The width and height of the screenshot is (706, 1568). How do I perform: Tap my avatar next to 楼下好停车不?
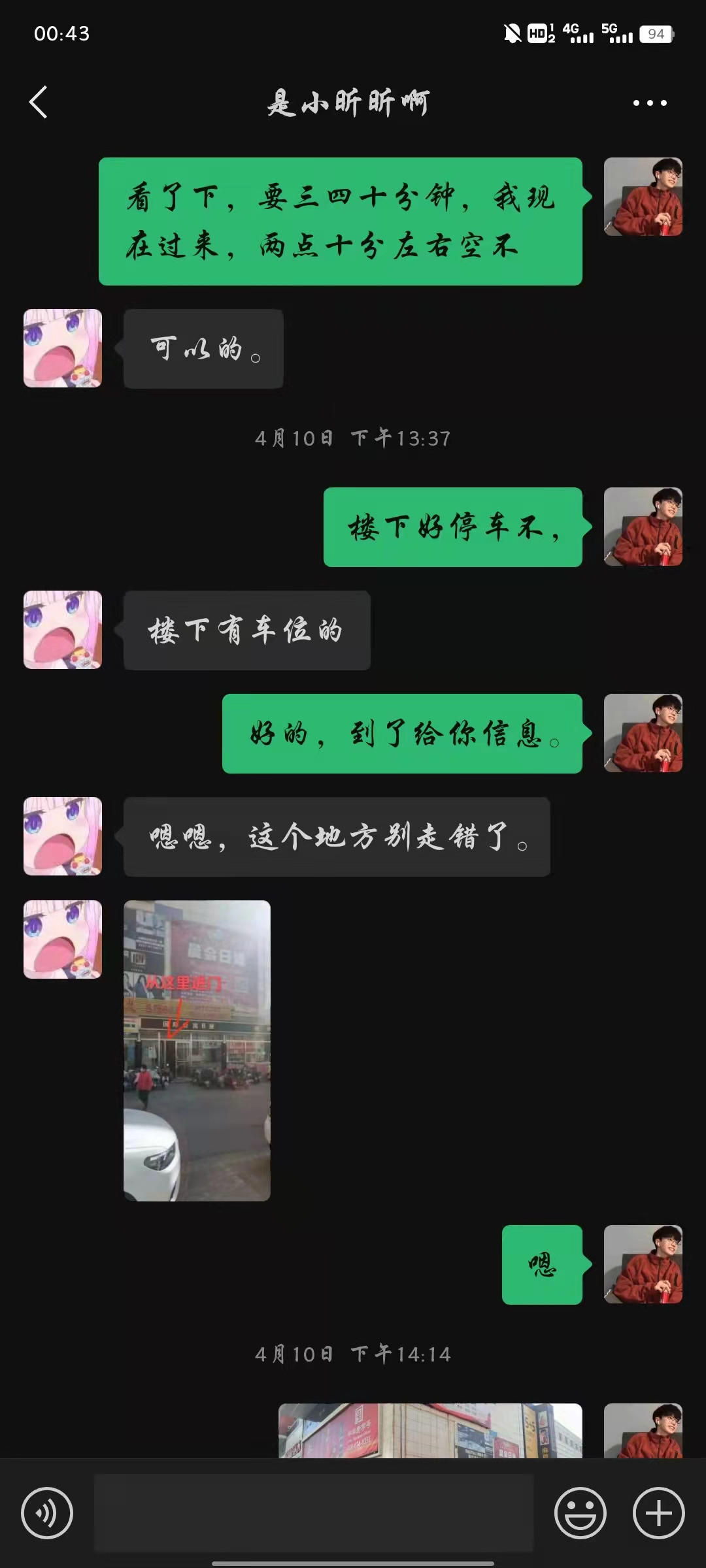point(643,527)
